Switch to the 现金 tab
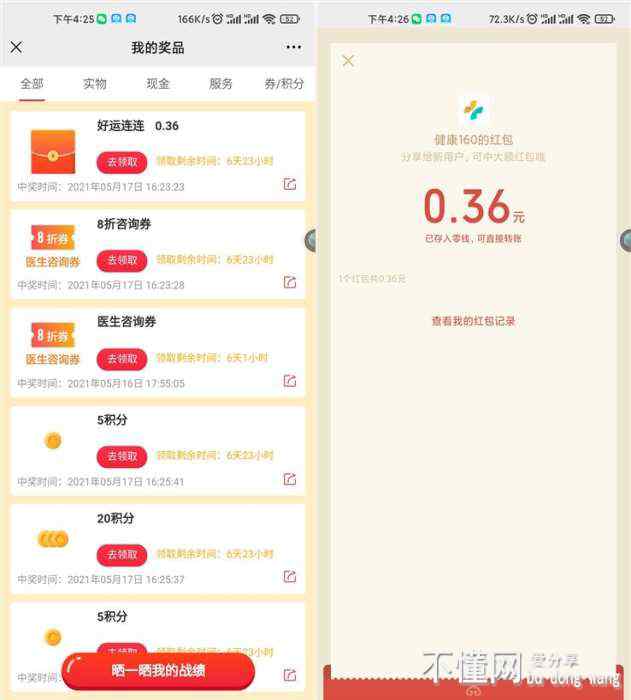This screenshot has width=631, height=700. tap(158, 84)
